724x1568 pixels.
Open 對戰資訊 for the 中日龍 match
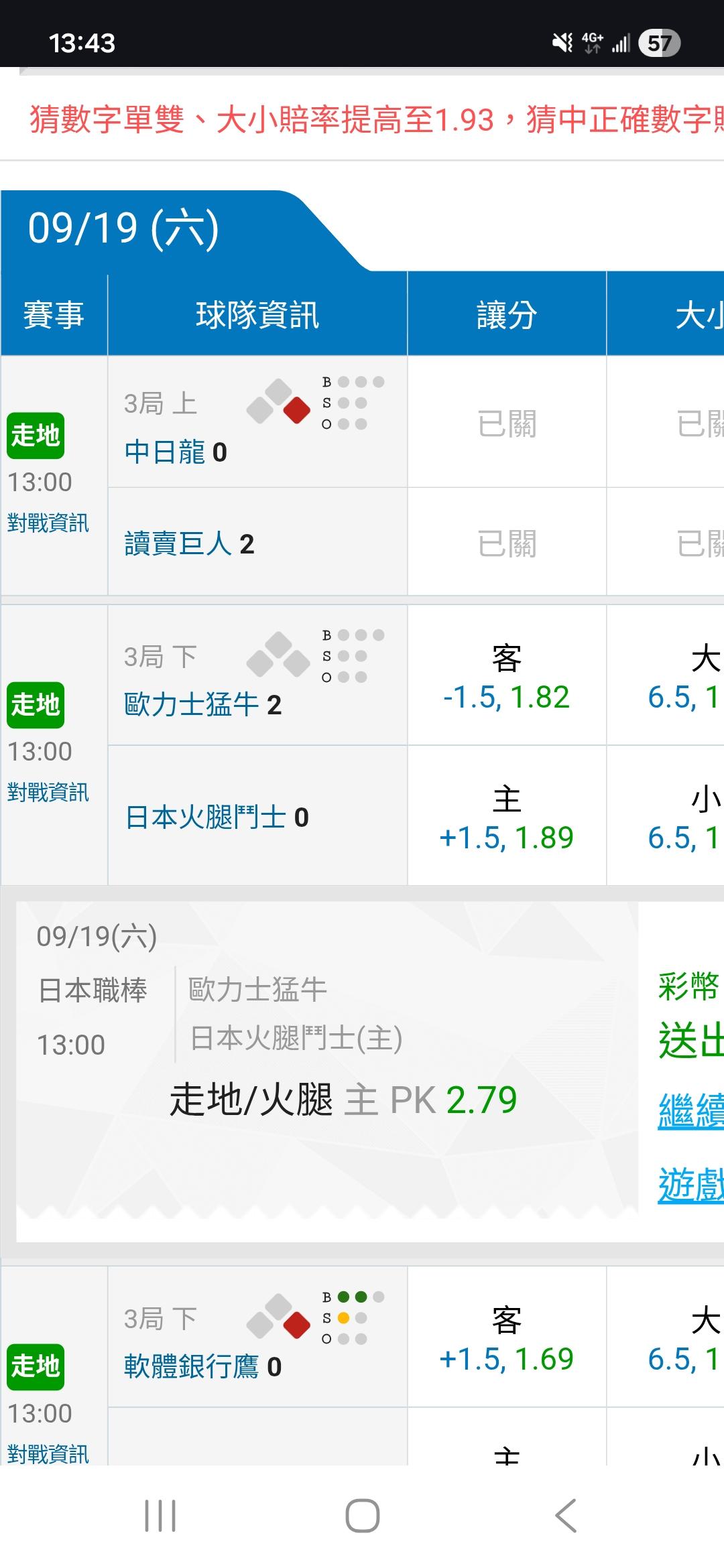click(48, 523)
